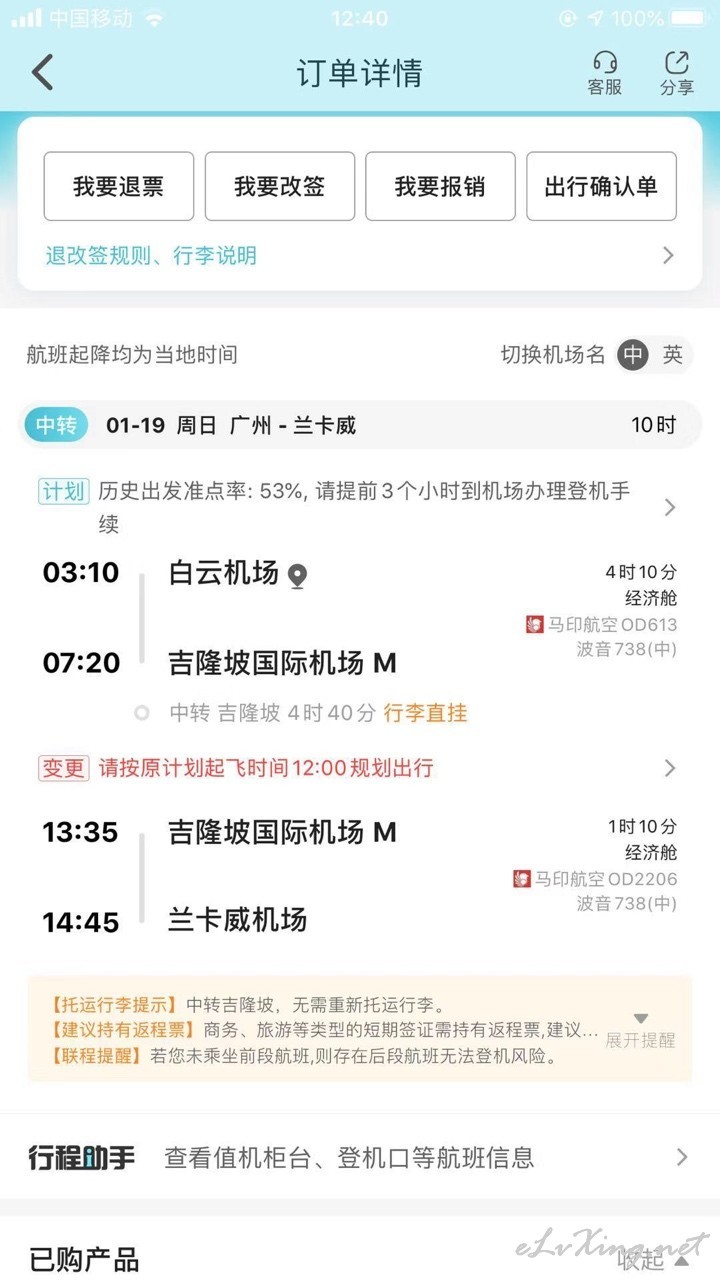Expand reminders with 展开提醒
The width and height of the screenshot is (720, 1280).
pyautogui.click(x=641, y=1031)
